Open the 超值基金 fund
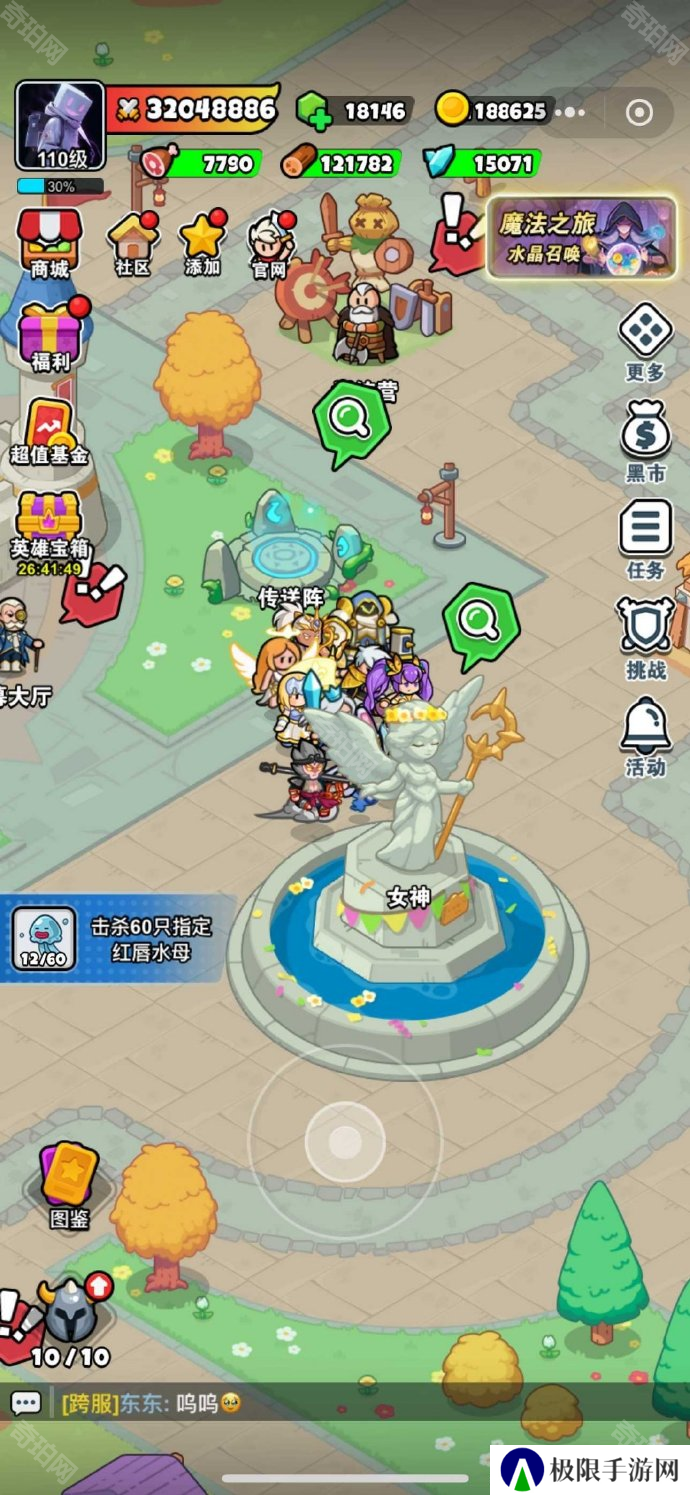 [49, 430]
